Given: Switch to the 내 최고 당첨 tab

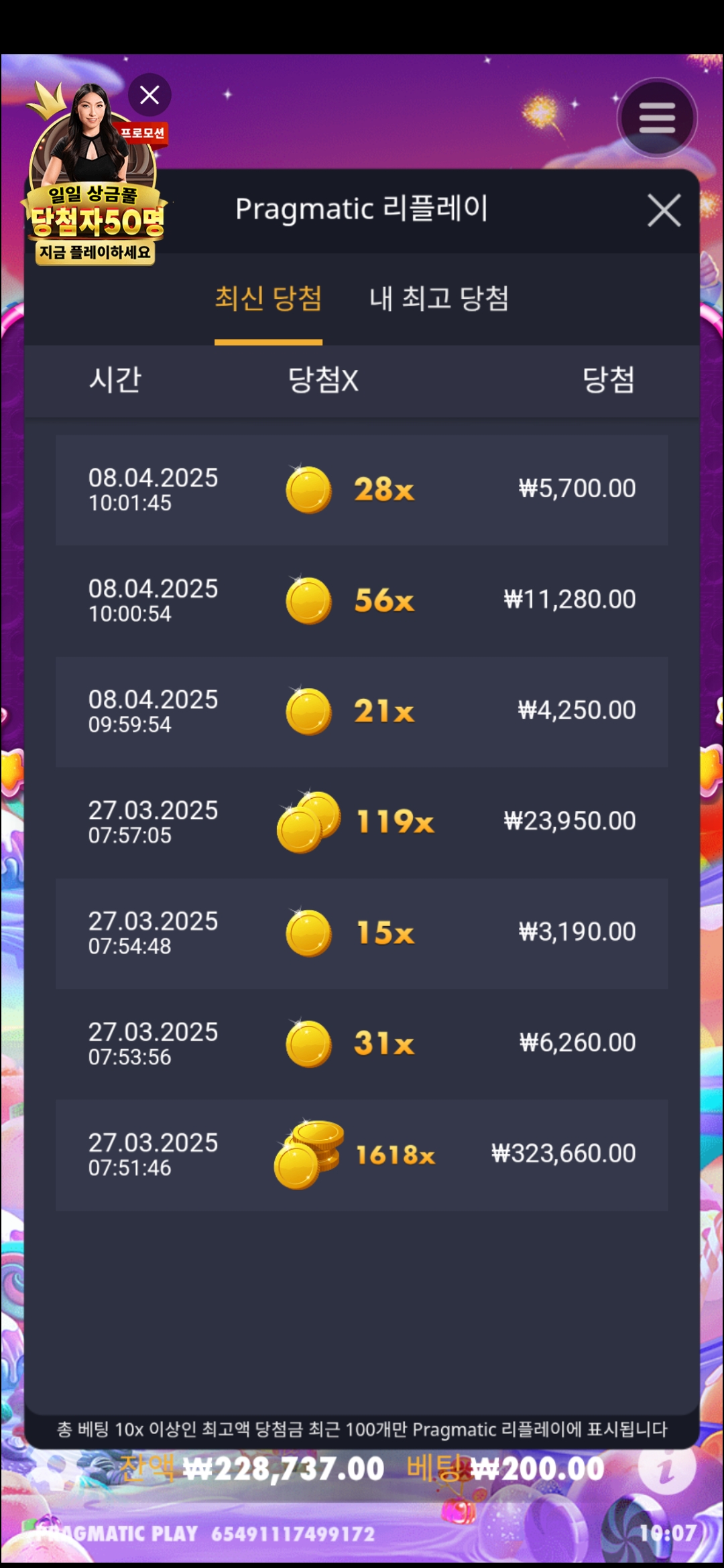Looking at the screenshot, I should (438, 299).
